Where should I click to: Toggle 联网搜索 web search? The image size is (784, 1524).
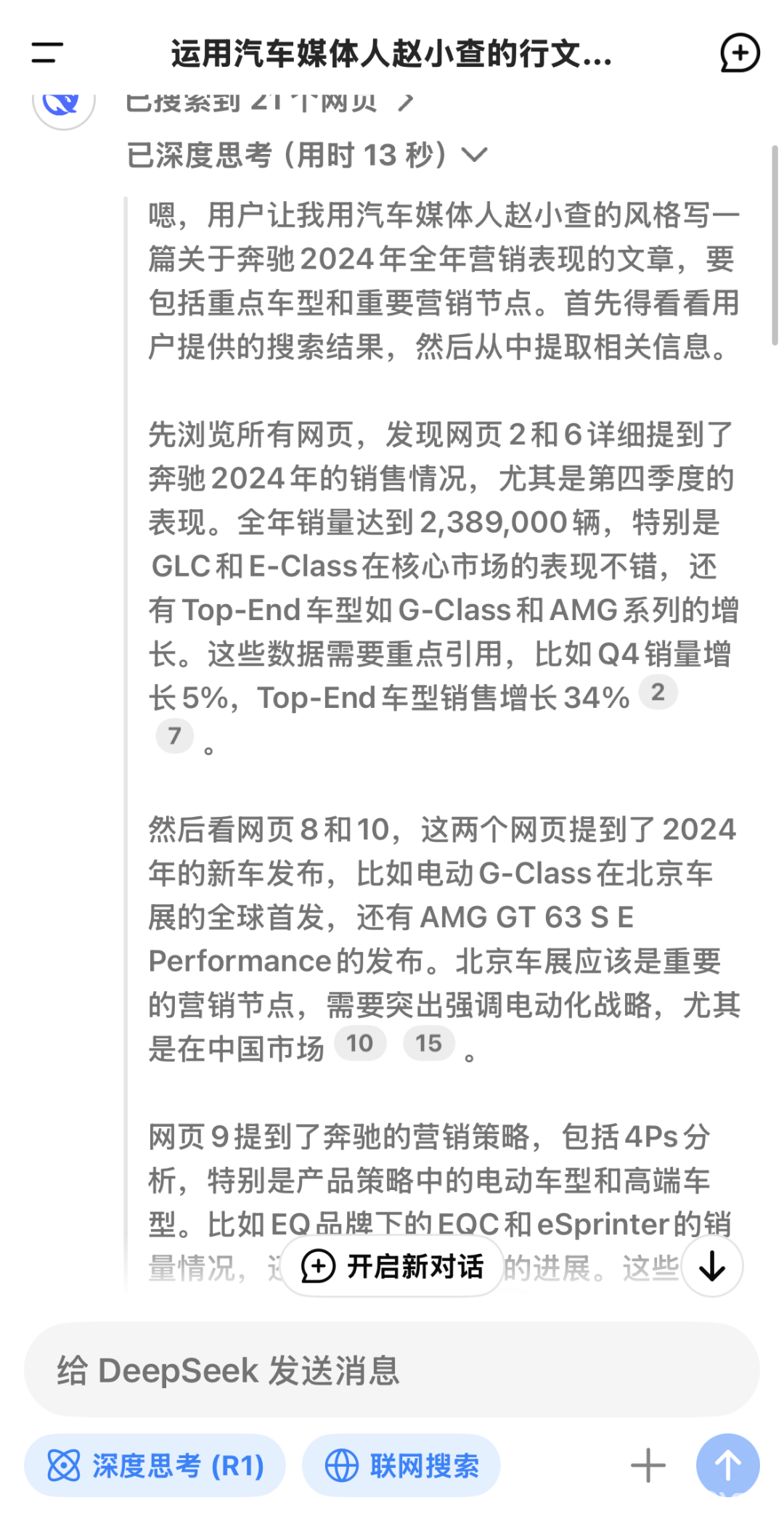click(401, 1465)
